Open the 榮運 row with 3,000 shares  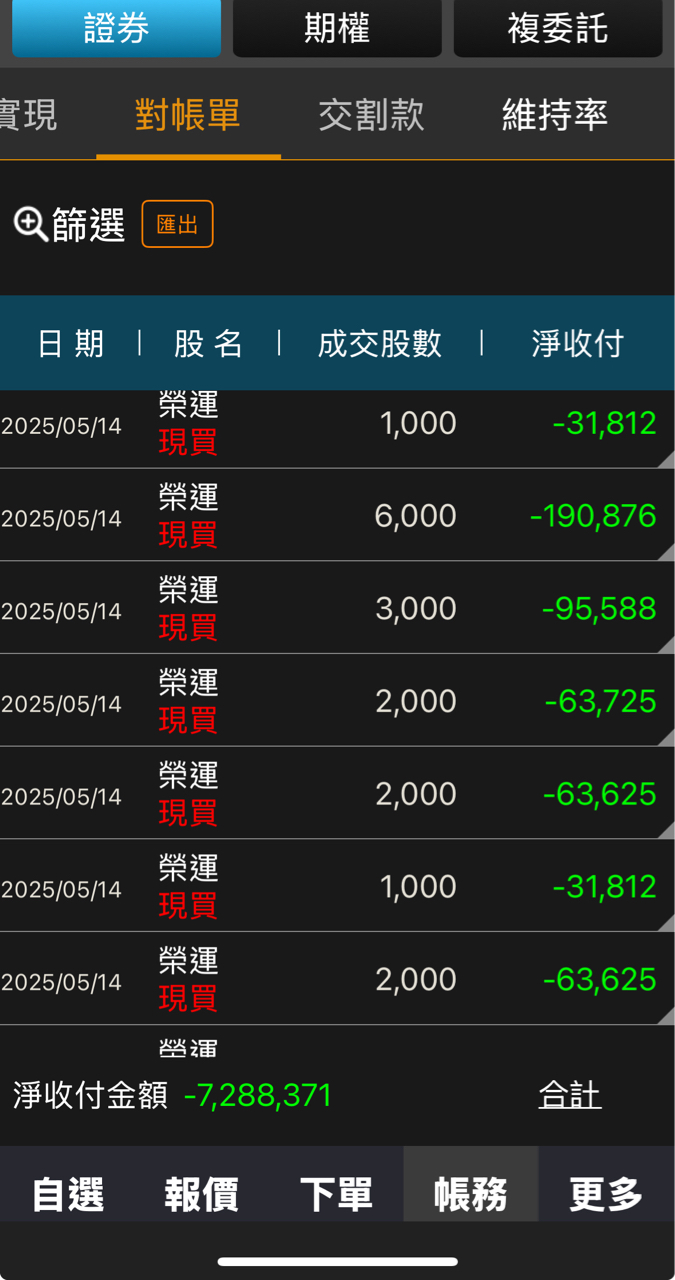coord(337,608)
